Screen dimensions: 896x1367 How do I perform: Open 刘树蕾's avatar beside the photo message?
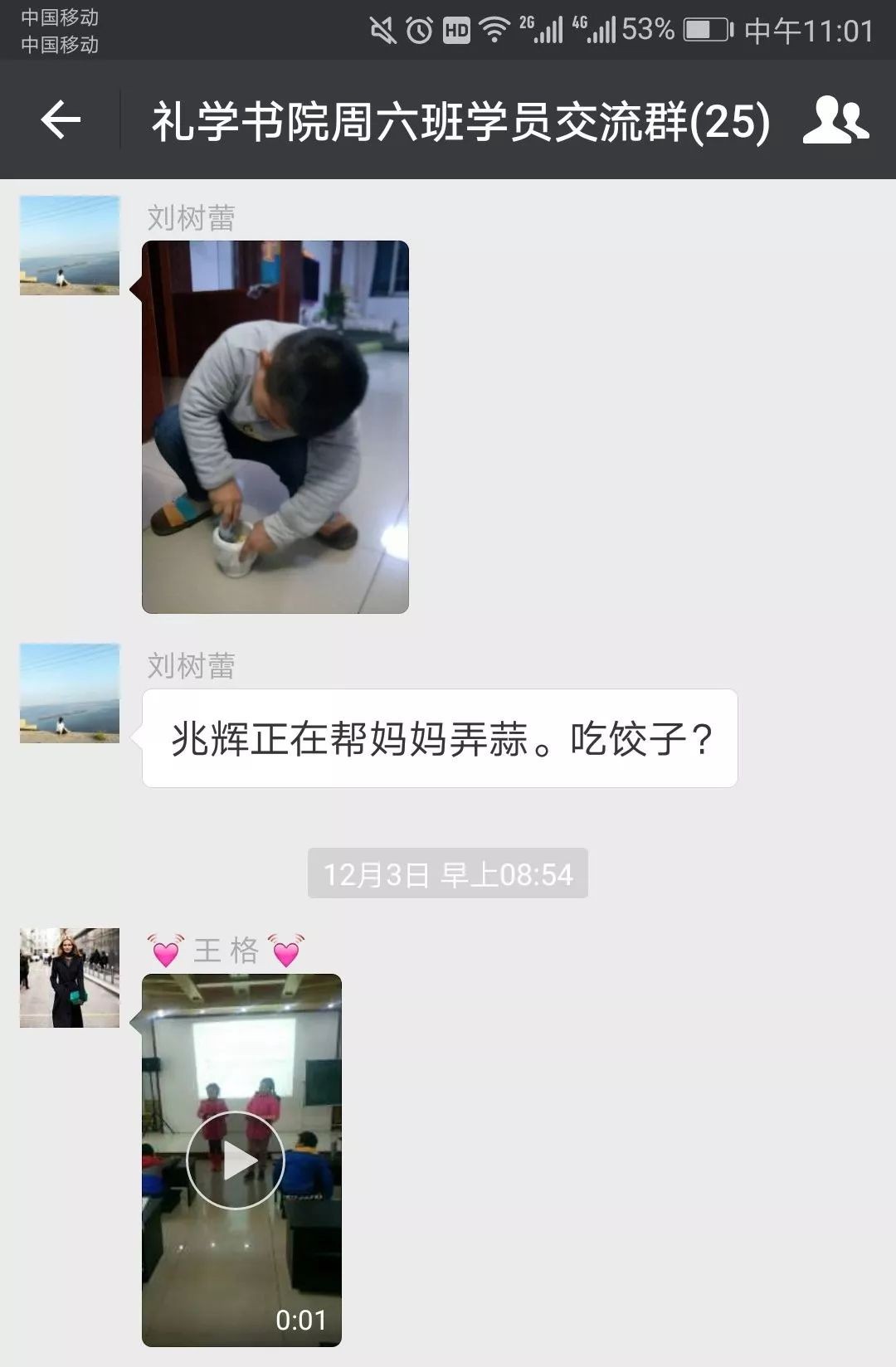[x=70, y=246]
